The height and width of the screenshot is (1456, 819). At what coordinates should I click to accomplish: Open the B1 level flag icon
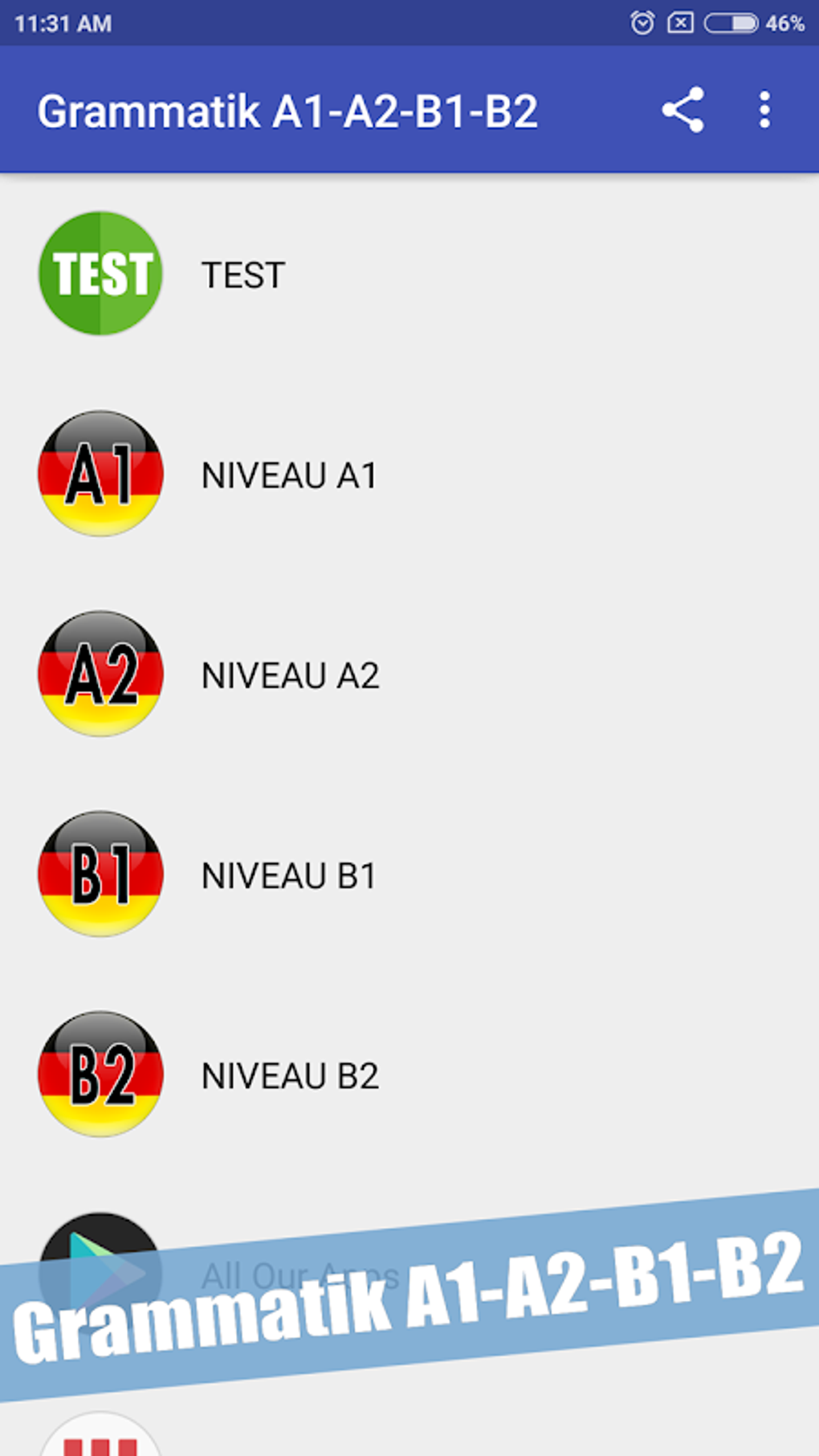(x=98, y=875)
